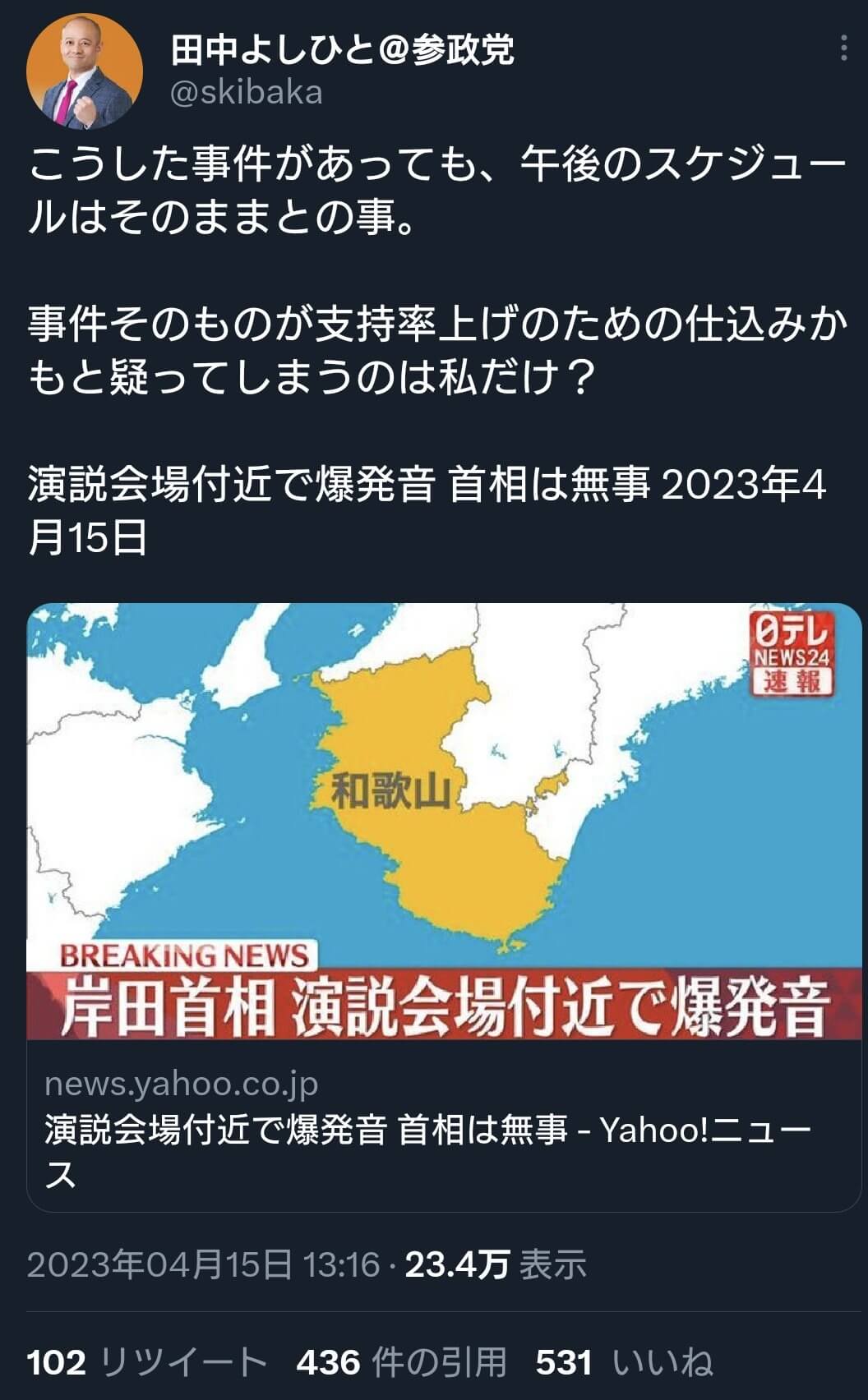This screenshot has height=1400, width=868.
Task: Open the tweet overflow menu
Action: [843, 50]
